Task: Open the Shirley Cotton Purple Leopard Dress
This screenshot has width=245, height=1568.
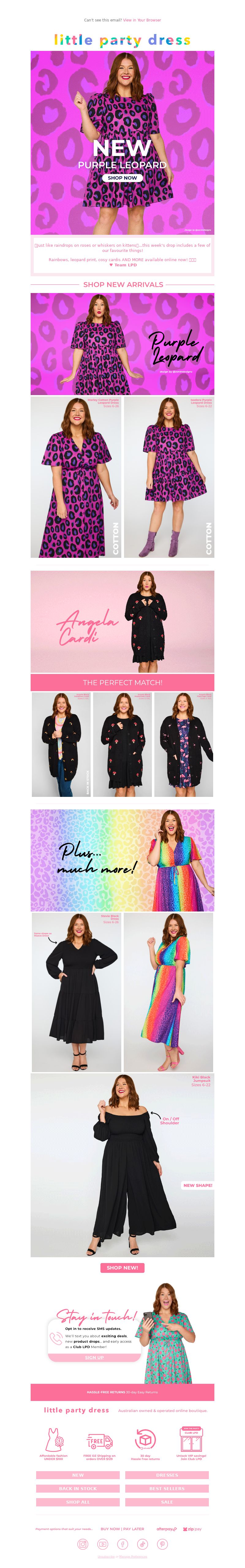Action: (x=75, y=477)
